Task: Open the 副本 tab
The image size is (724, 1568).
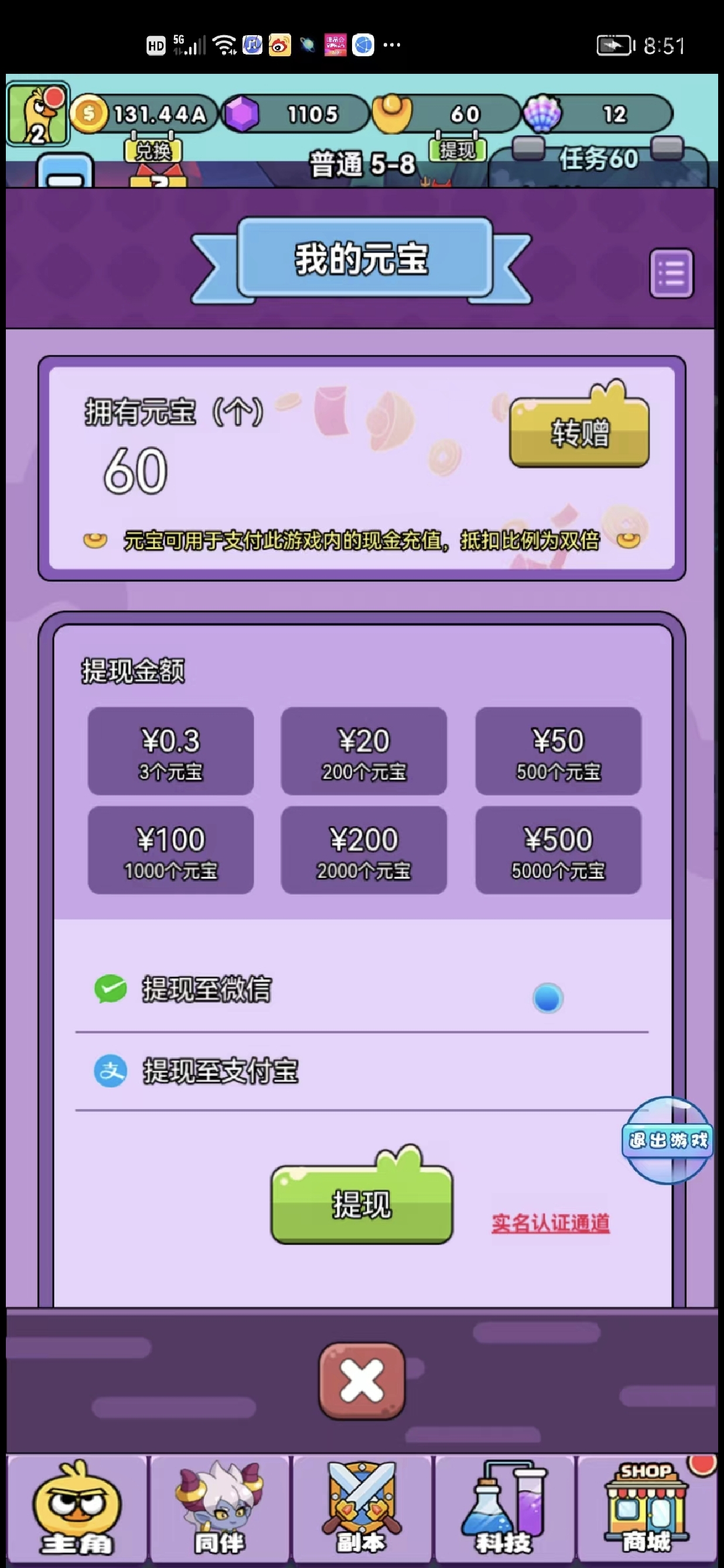Action: [362, 1508]
